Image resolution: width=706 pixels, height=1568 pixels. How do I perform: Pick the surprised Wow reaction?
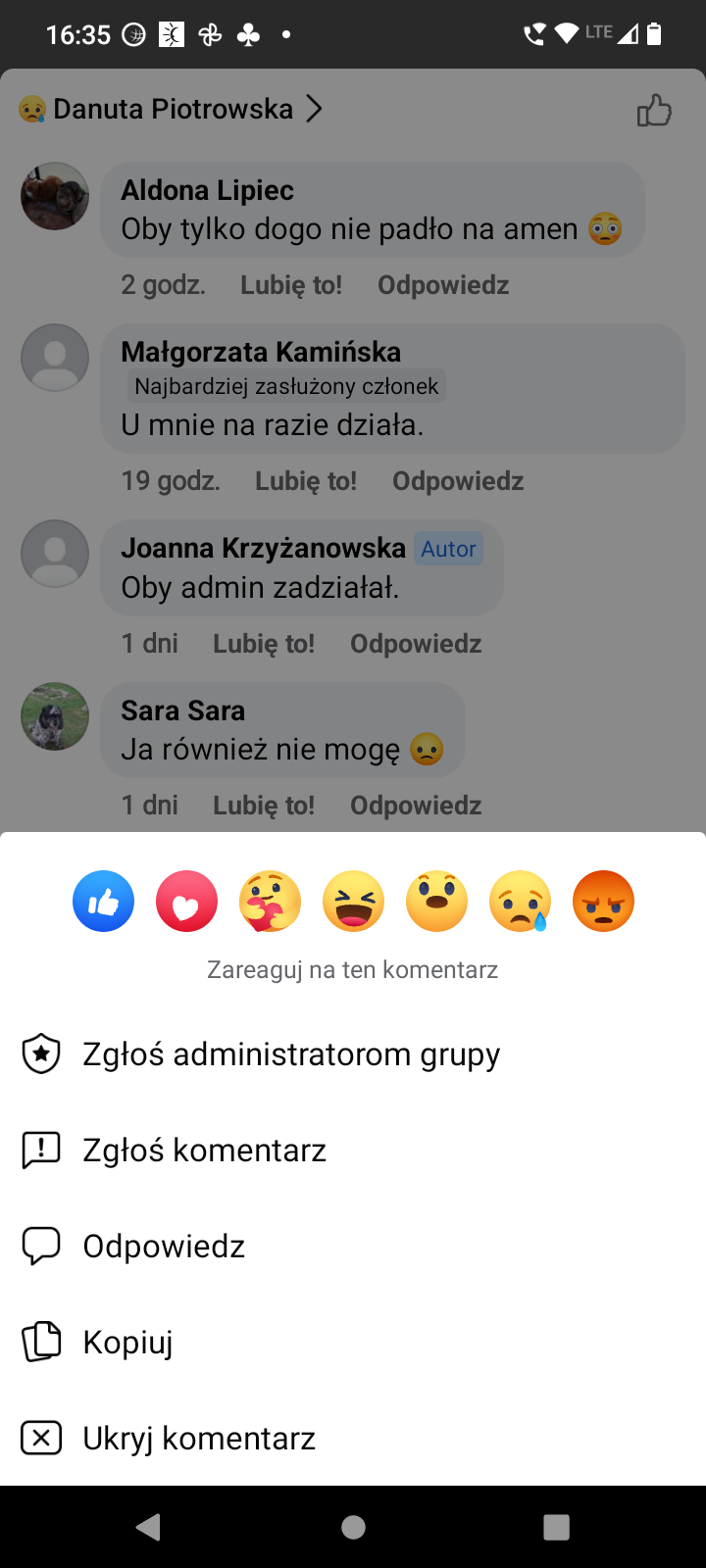point(436,901)
